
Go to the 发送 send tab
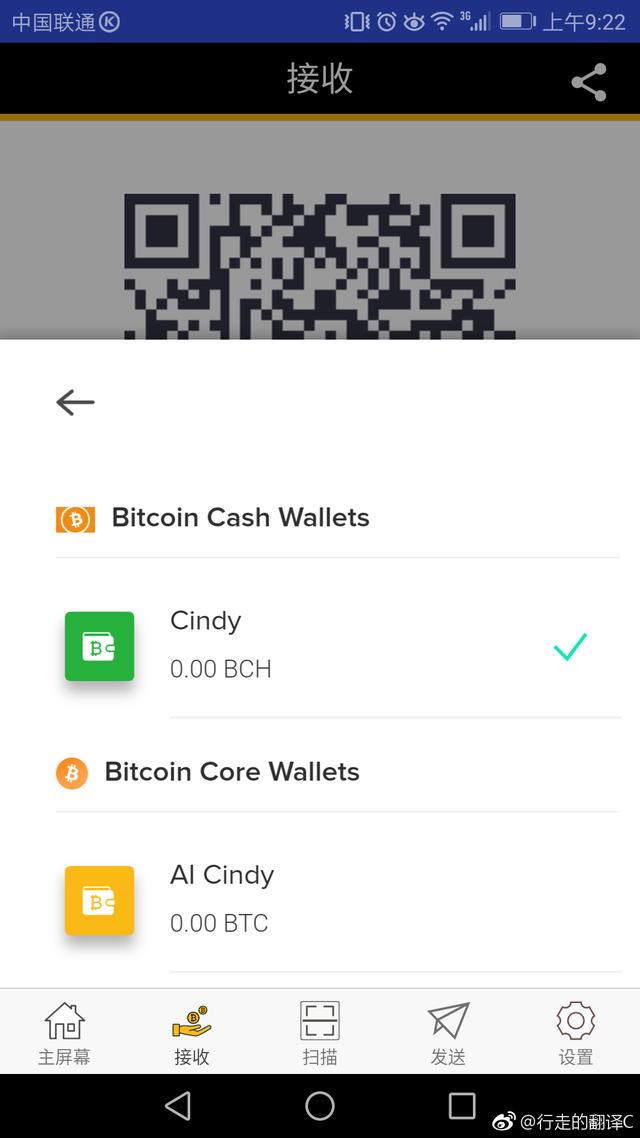(448, 1033)
